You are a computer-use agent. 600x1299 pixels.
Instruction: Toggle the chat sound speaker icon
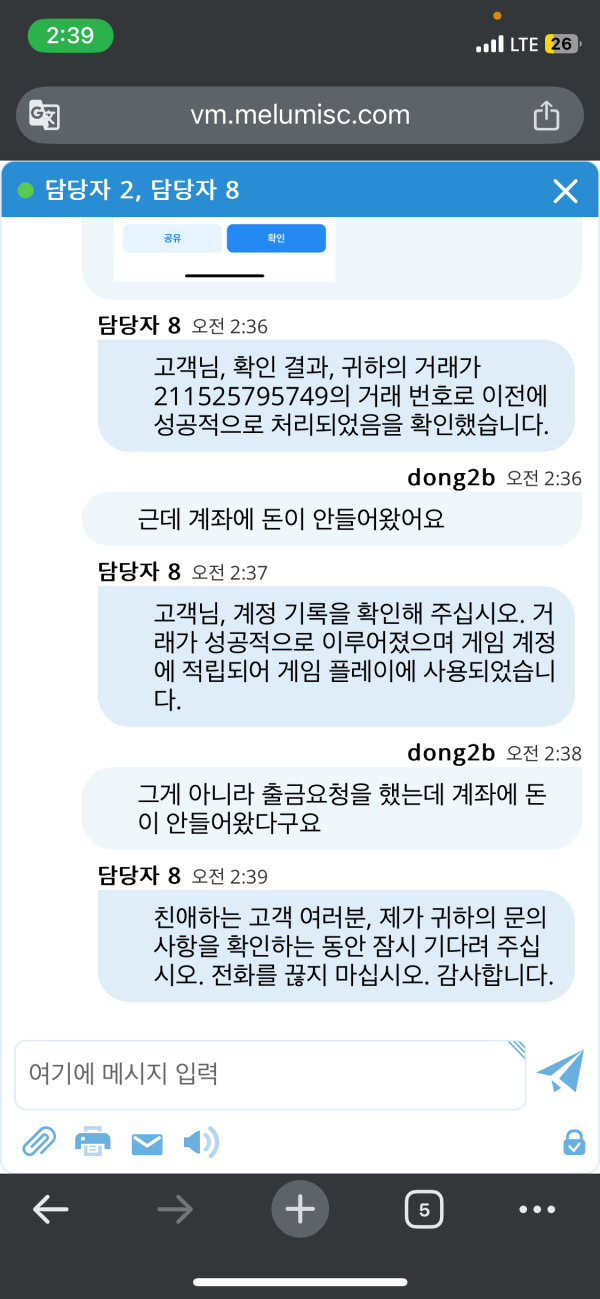[200, 1142]
